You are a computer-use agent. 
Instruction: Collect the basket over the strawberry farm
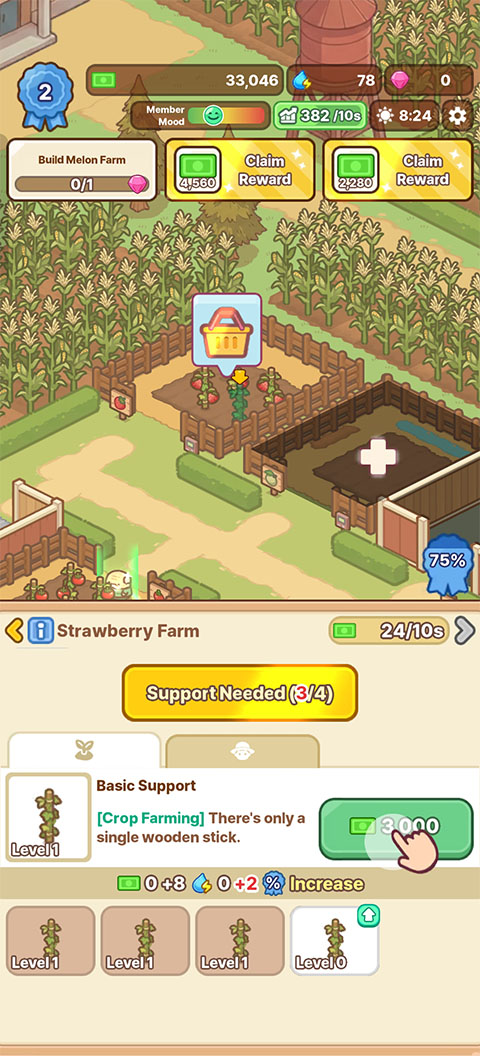pyautogui.click(x=227, y=329)
